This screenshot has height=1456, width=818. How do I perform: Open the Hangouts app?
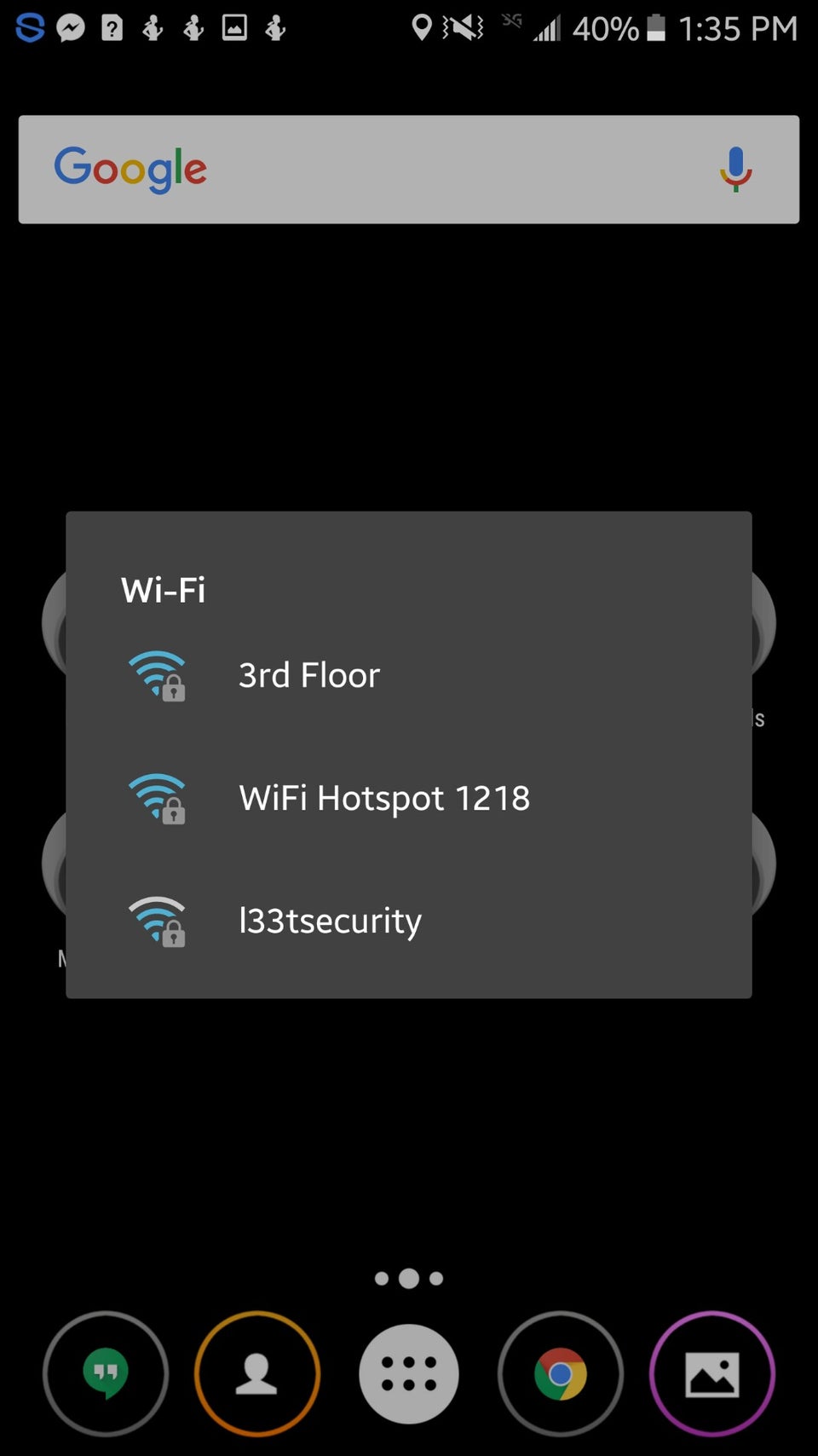pyautogui.click(x=106, y=1374)
